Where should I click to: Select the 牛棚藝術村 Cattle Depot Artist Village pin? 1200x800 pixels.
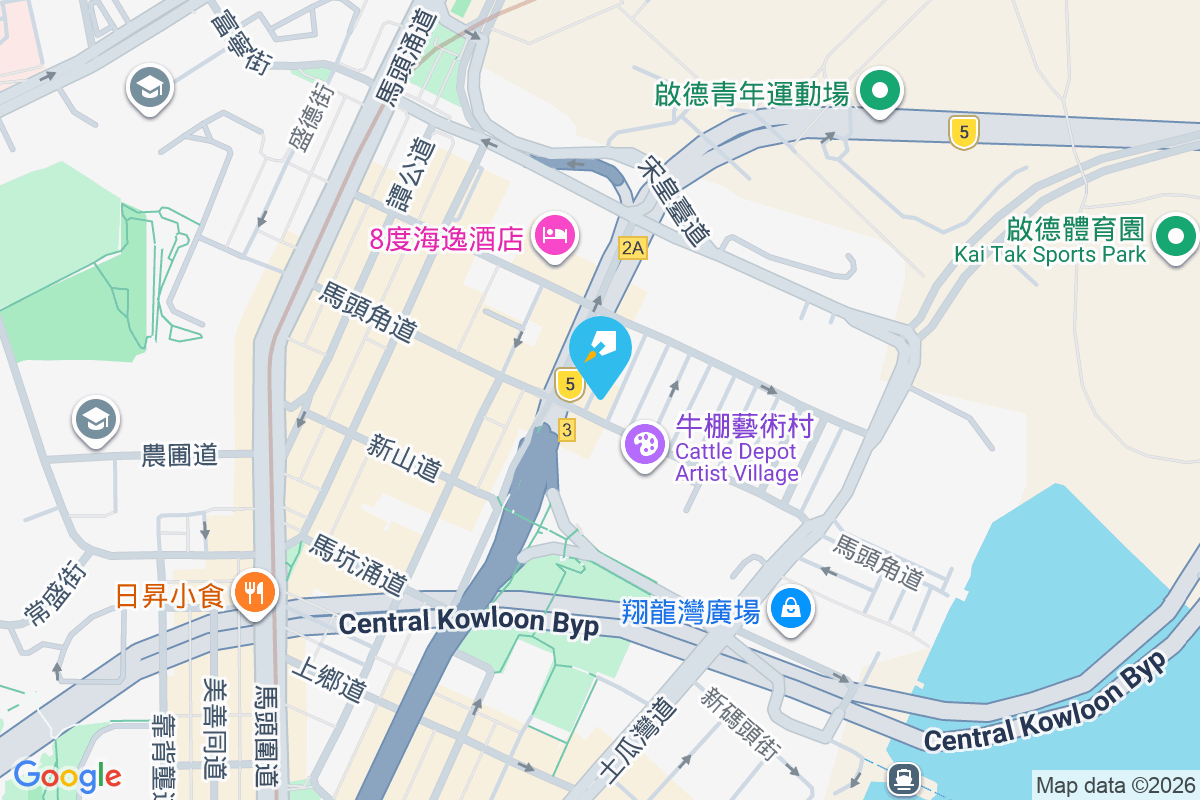pos(645,443)
